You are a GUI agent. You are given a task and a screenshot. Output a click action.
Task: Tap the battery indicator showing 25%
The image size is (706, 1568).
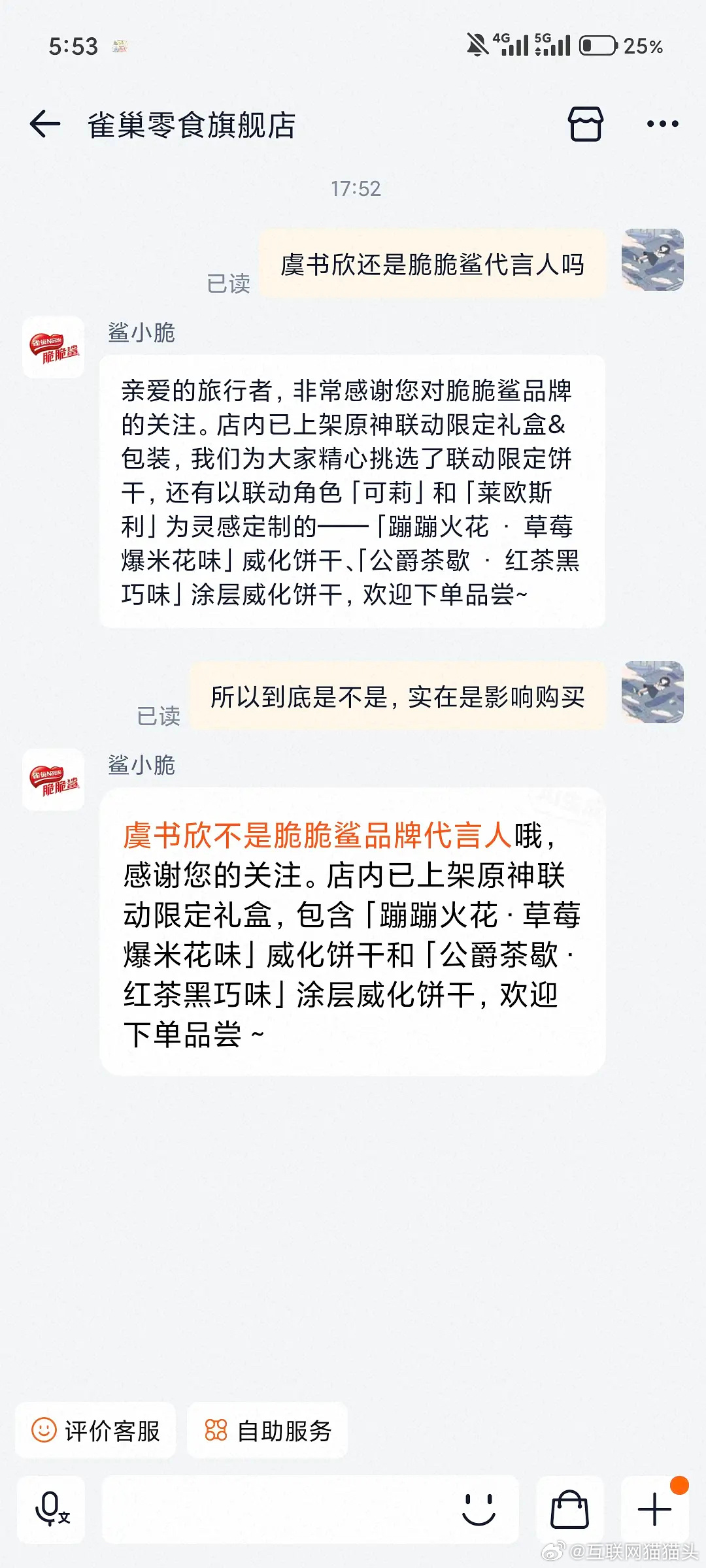tap(614, 46)
